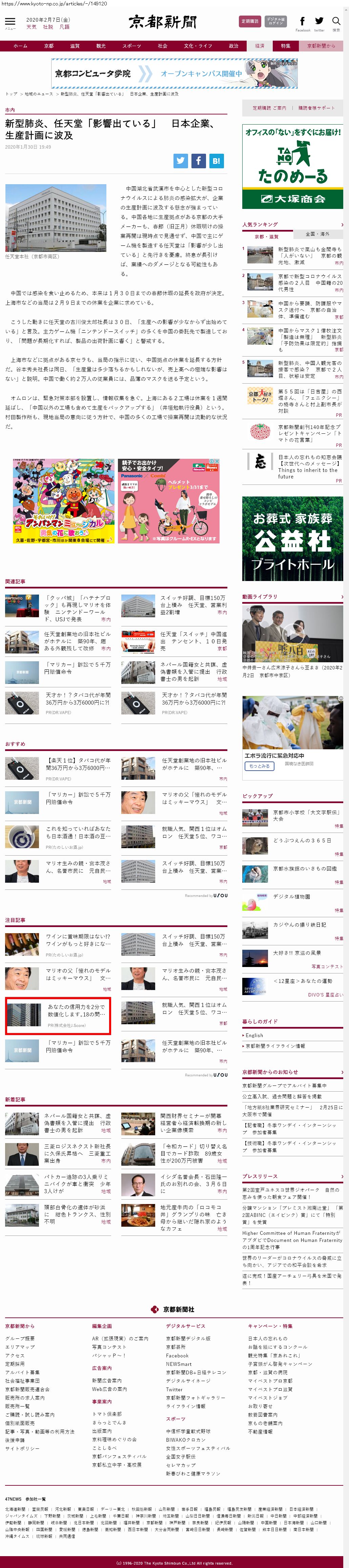Image resolution: width=349 pixels, height=1568 pixels.
Task: Share article on Twitter
Action: (180, 161)
